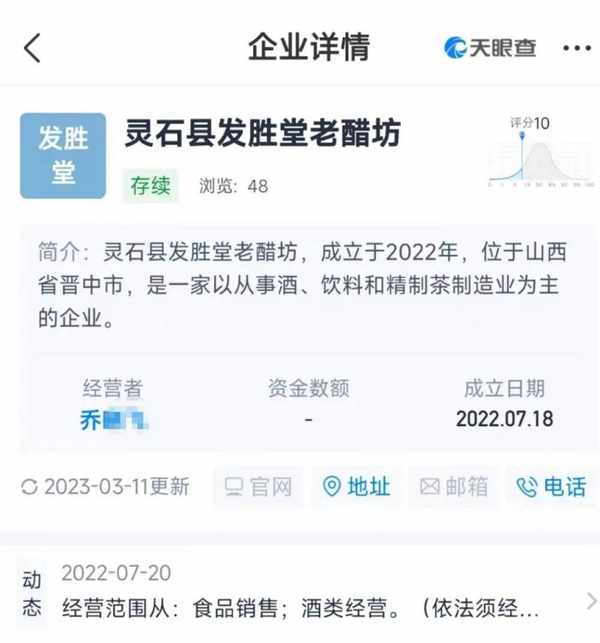This screenshot has width=600, height=643.
Task: Open the operator 乔 profile link
Action: 114,420
